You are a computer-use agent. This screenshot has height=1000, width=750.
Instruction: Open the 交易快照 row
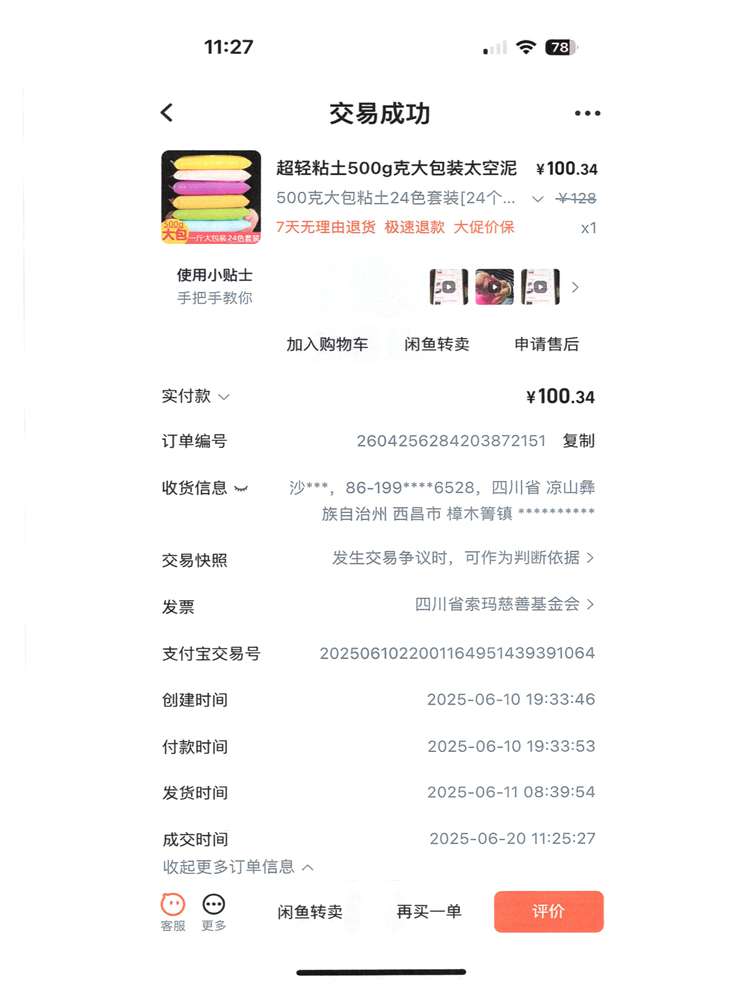(463, 558)
